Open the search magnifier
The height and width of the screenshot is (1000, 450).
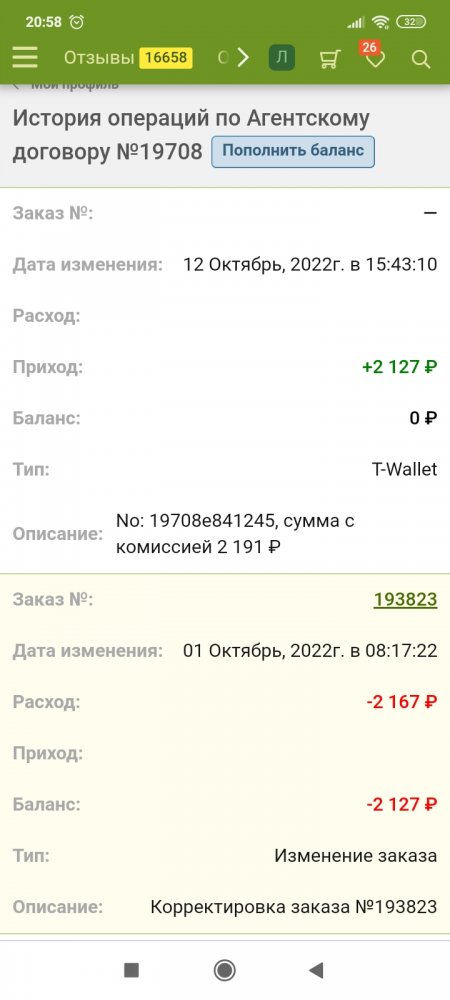tap(421, 59)
